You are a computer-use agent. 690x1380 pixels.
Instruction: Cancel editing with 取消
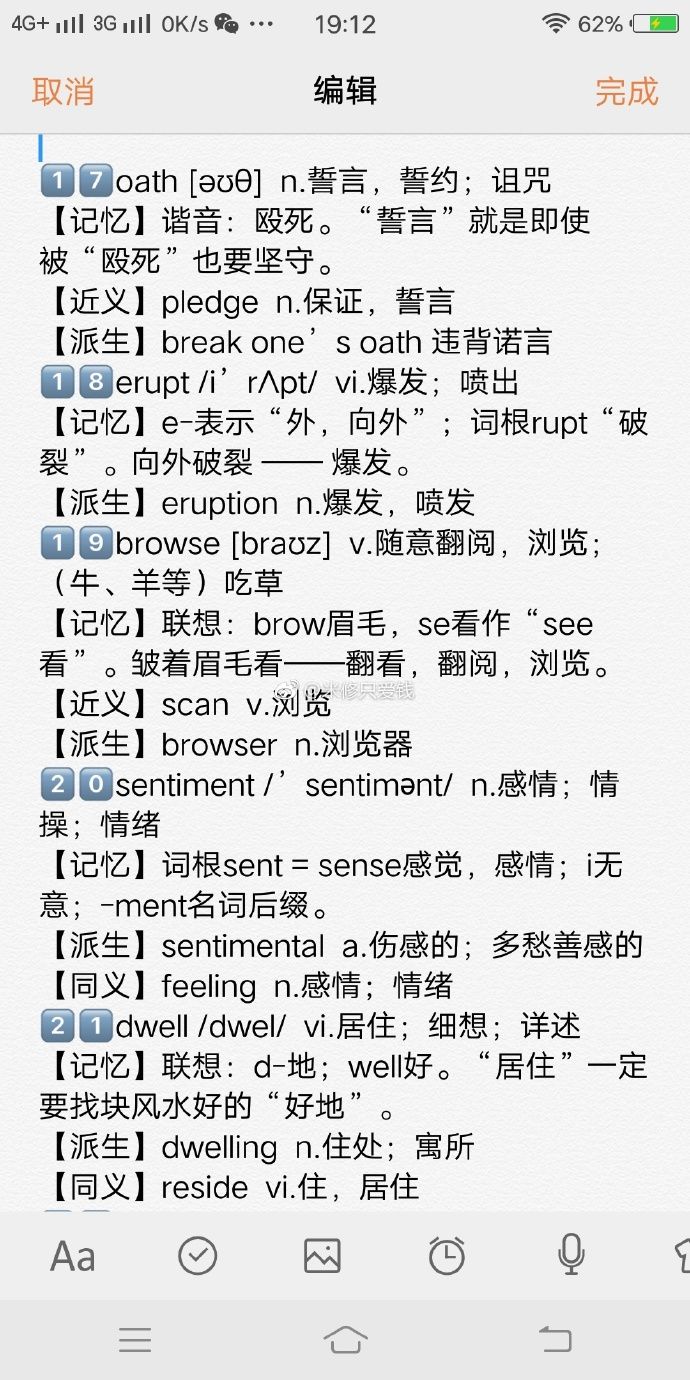coord(63,91)
